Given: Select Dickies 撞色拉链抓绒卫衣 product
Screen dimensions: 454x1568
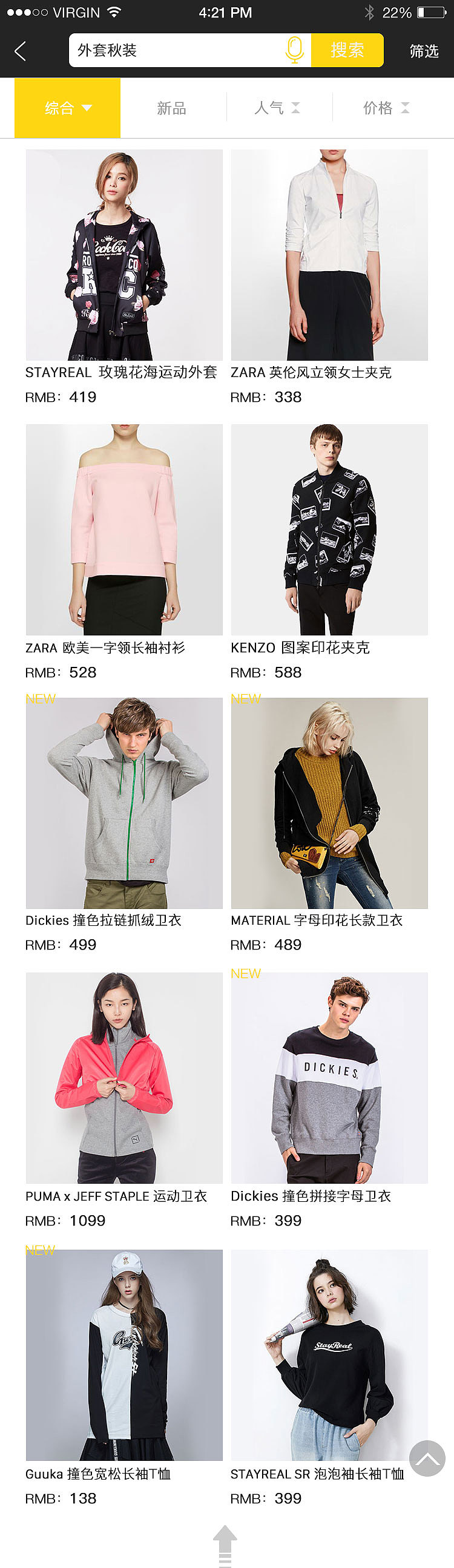Looking at the screenshot, I should pos(124,804).
